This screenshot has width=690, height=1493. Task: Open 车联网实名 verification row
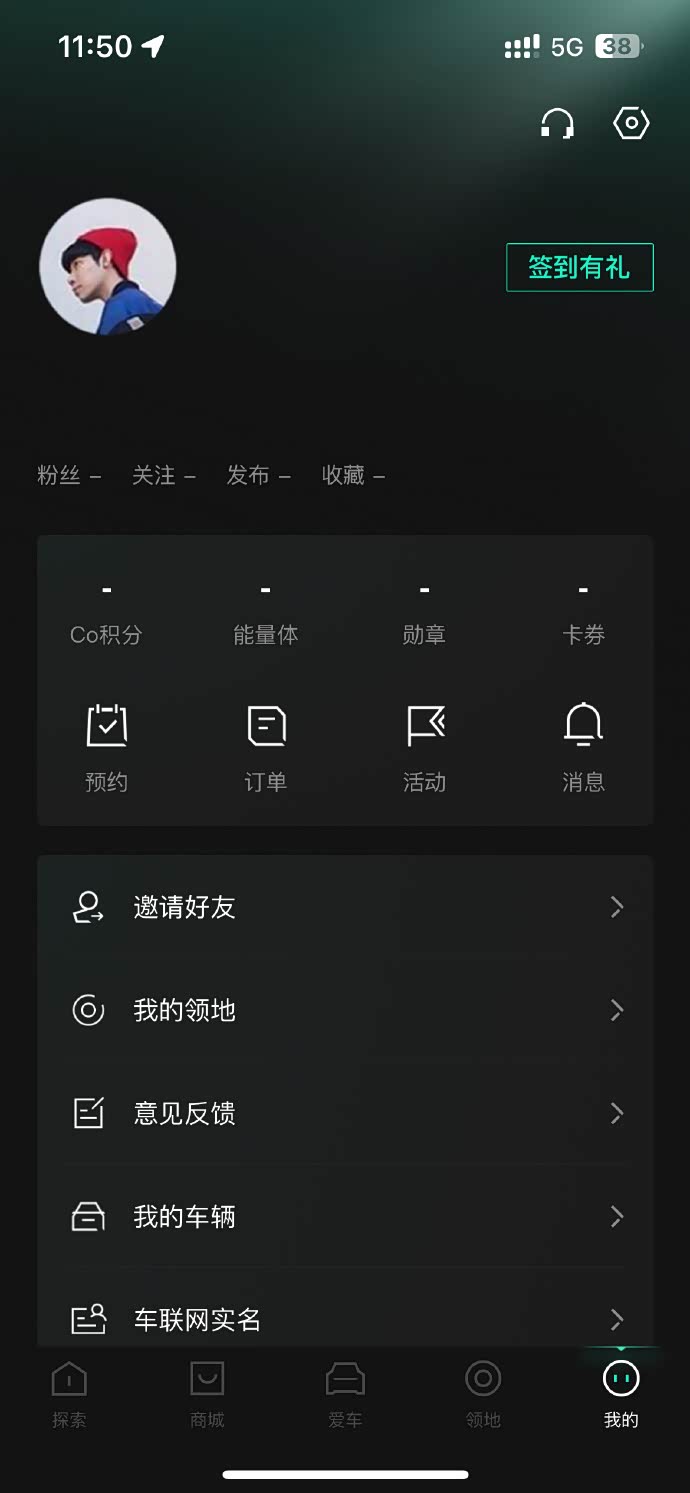pyautogui.click(x=345, y=1319)
